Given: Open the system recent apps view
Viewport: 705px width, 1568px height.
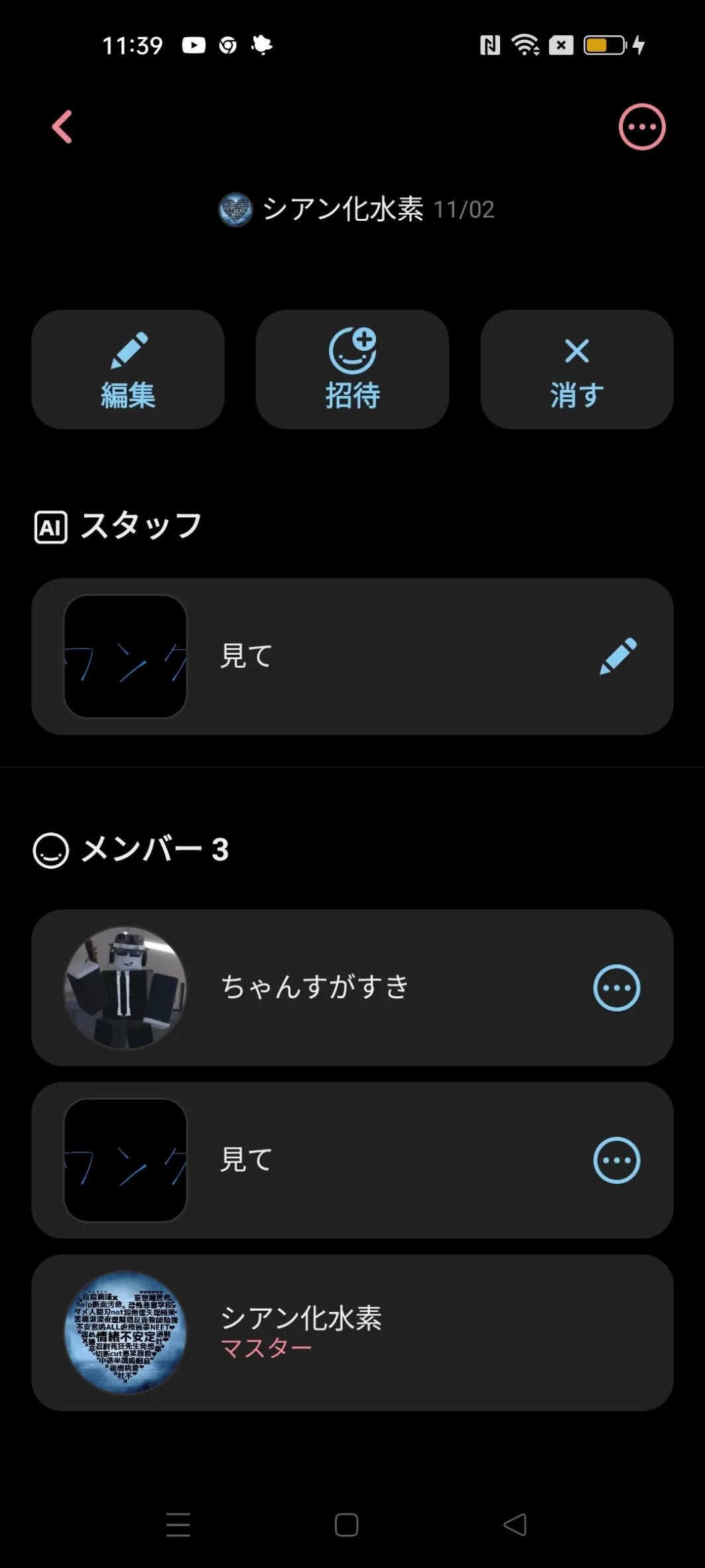Looking at the screenshot, I should [x=178, y=1525].
